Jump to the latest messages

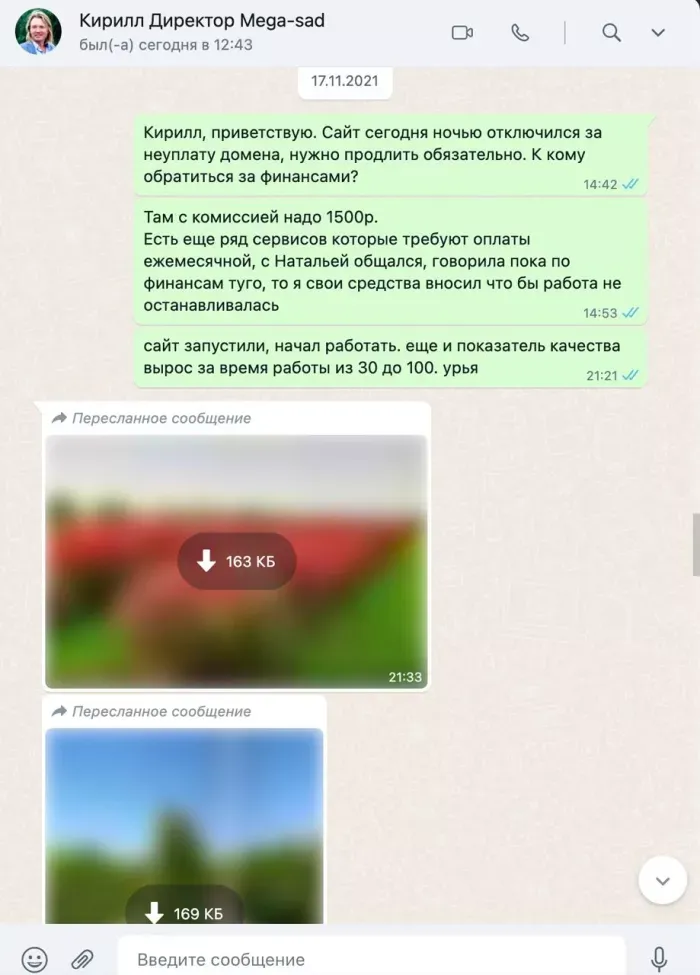[661, 881]
